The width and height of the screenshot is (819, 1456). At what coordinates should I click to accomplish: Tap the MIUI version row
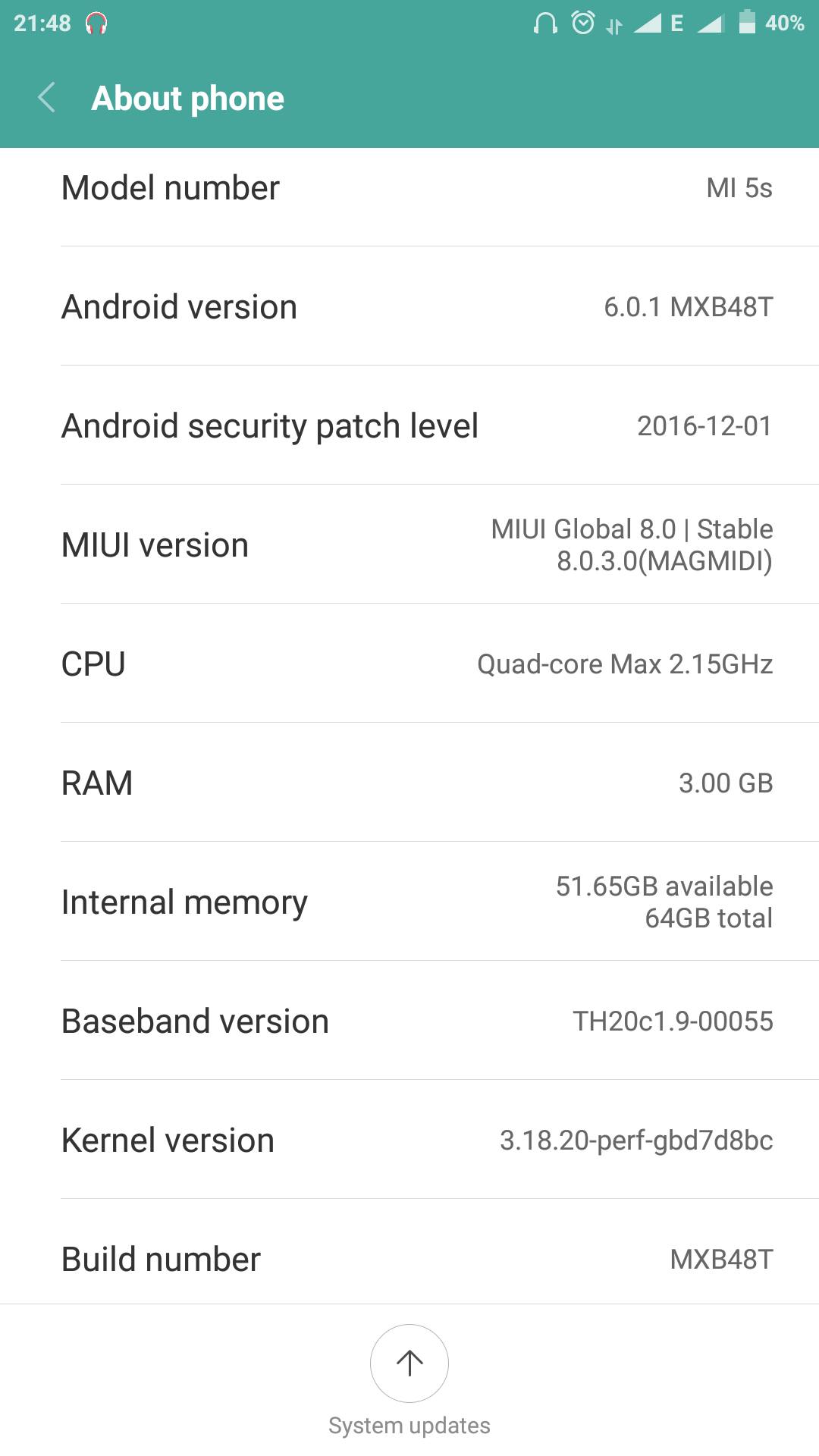click(x=409, y=544)
